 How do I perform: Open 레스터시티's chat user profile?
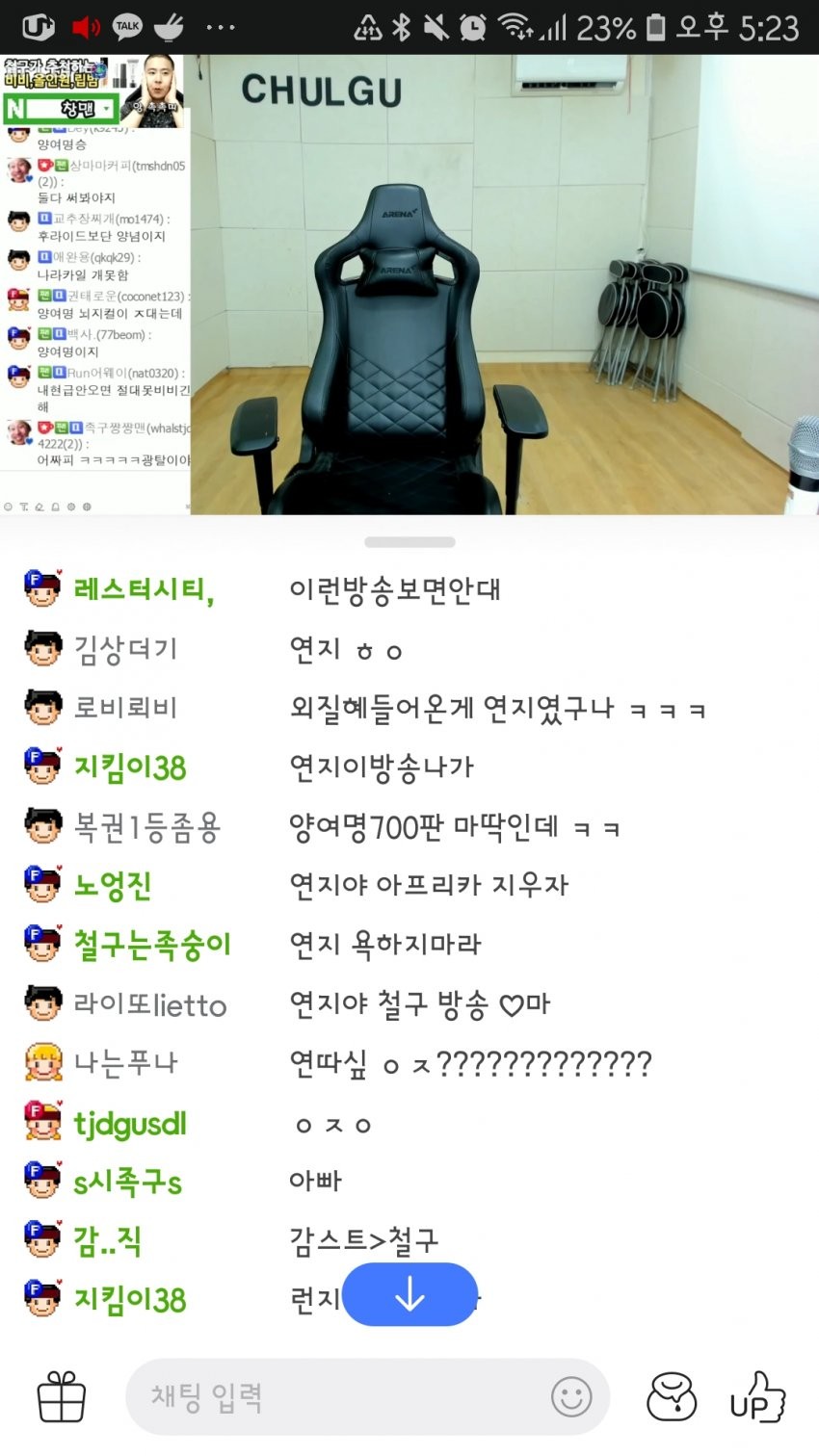point(144,589)
